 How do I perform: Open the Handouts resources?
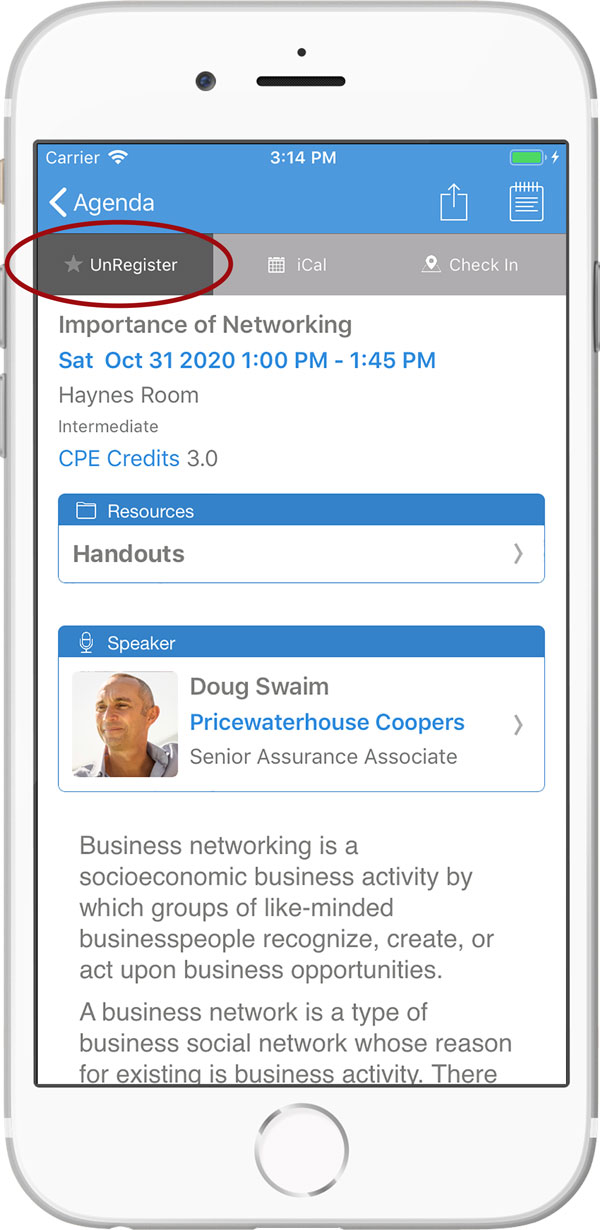301,554
